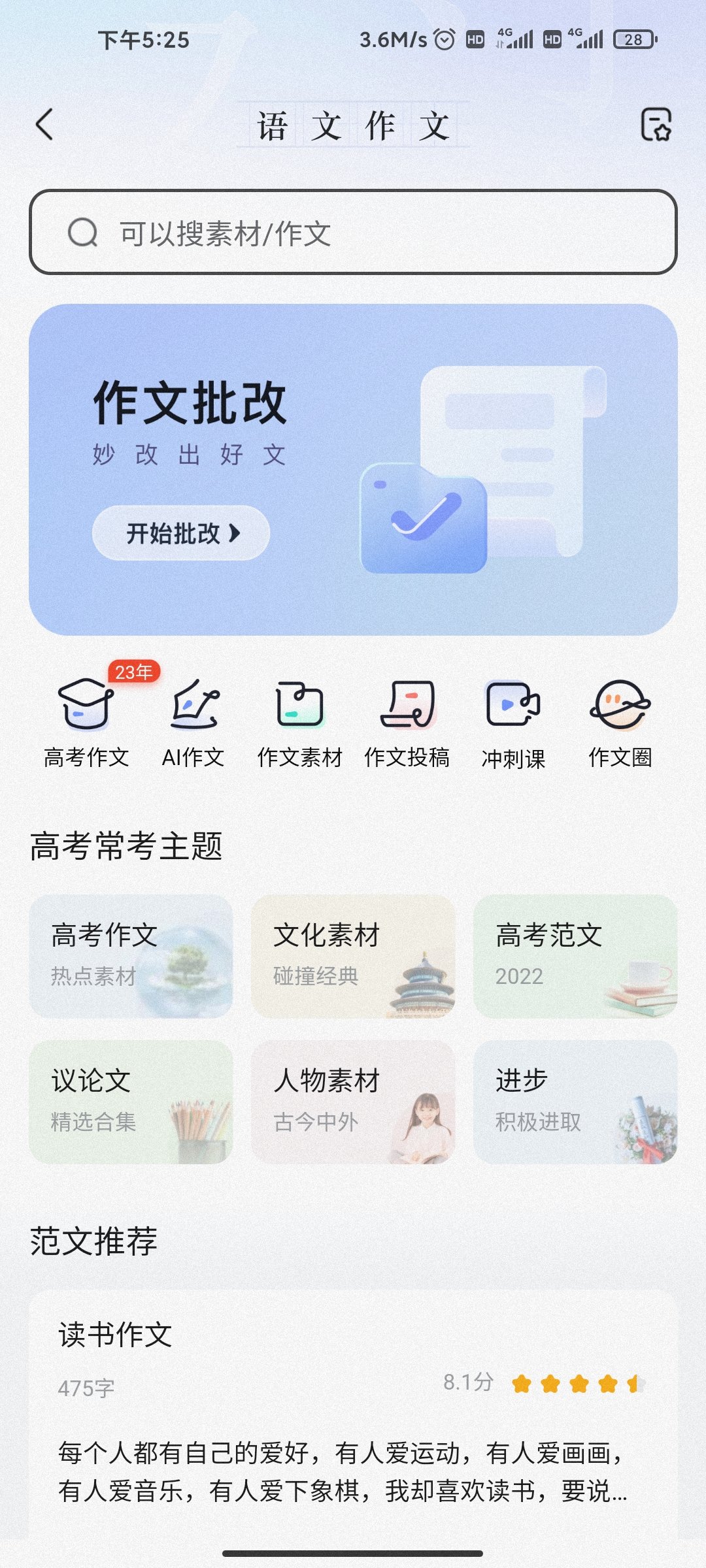Image resolution: width=706 pixels, height=1568 pixels.
Task: Tap the 可以搜素材/作文 search box
Action: tap(353, 233)
